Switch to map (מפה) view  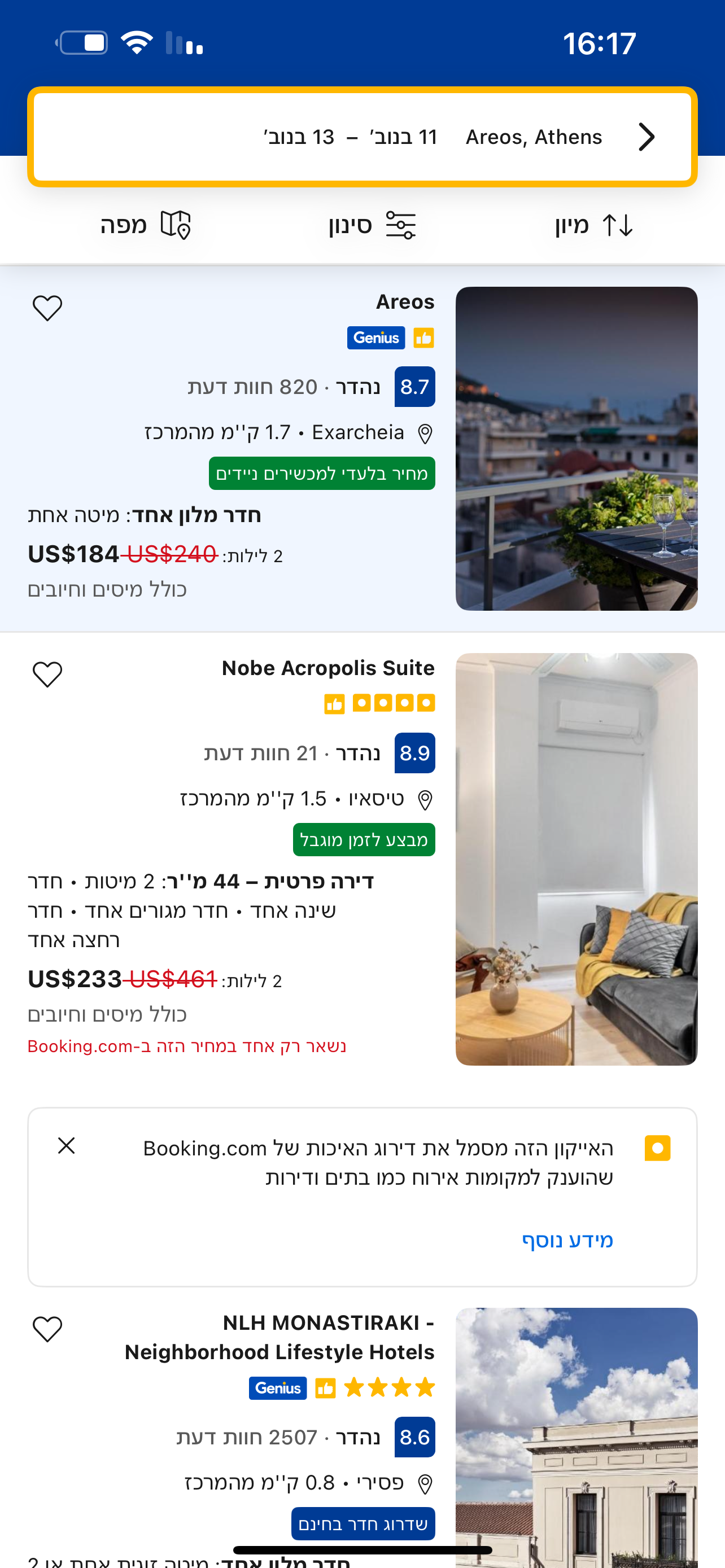[146, 225]
